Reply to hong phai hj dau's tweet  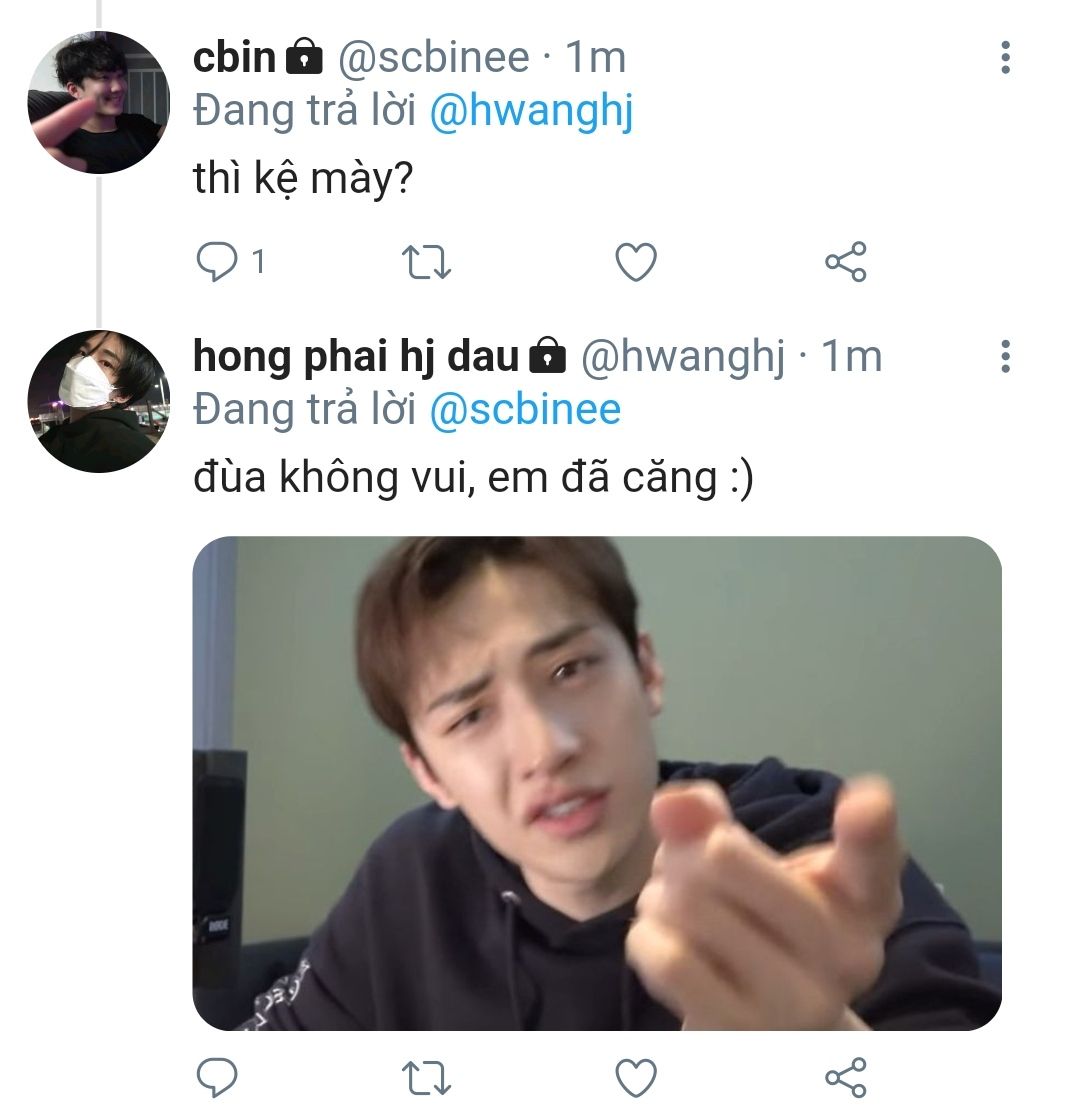pyautogui.click(x=216, y=1077)
